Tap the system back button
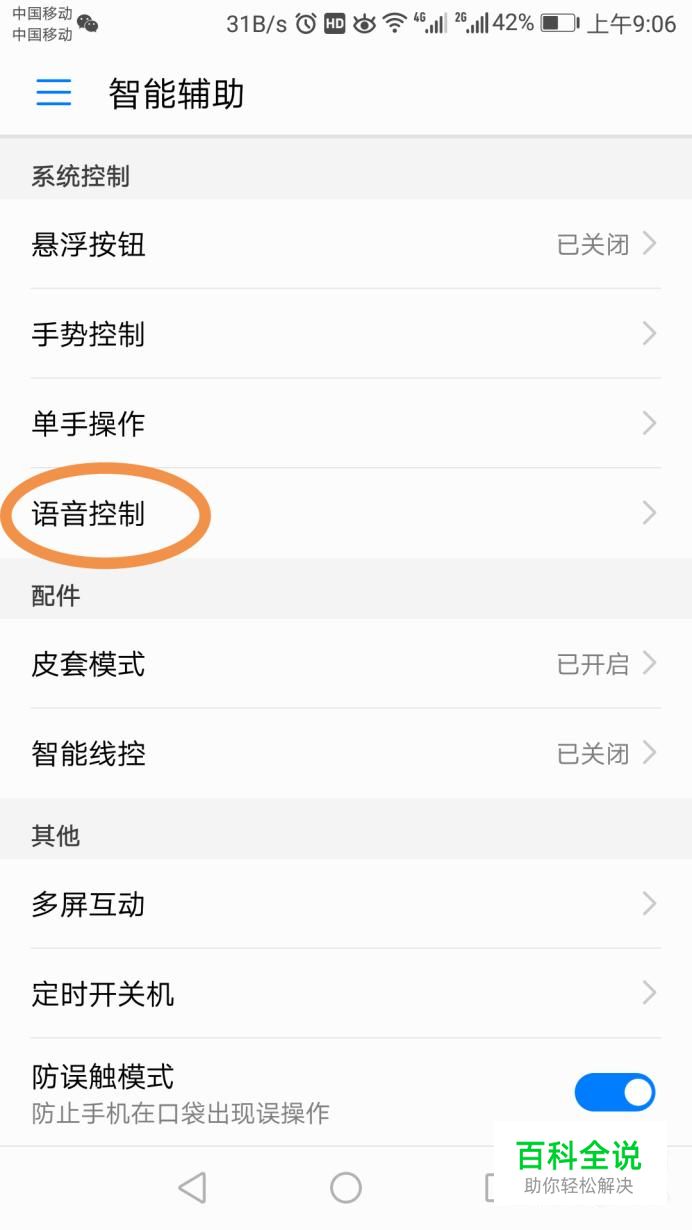The image size is (692, 1230). 192,1187
